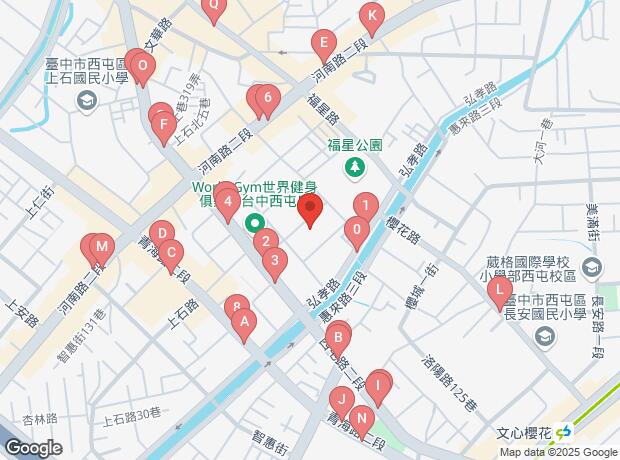Select the pin labeled N
The image size is (620, 460).
click(x=362, y=418)
